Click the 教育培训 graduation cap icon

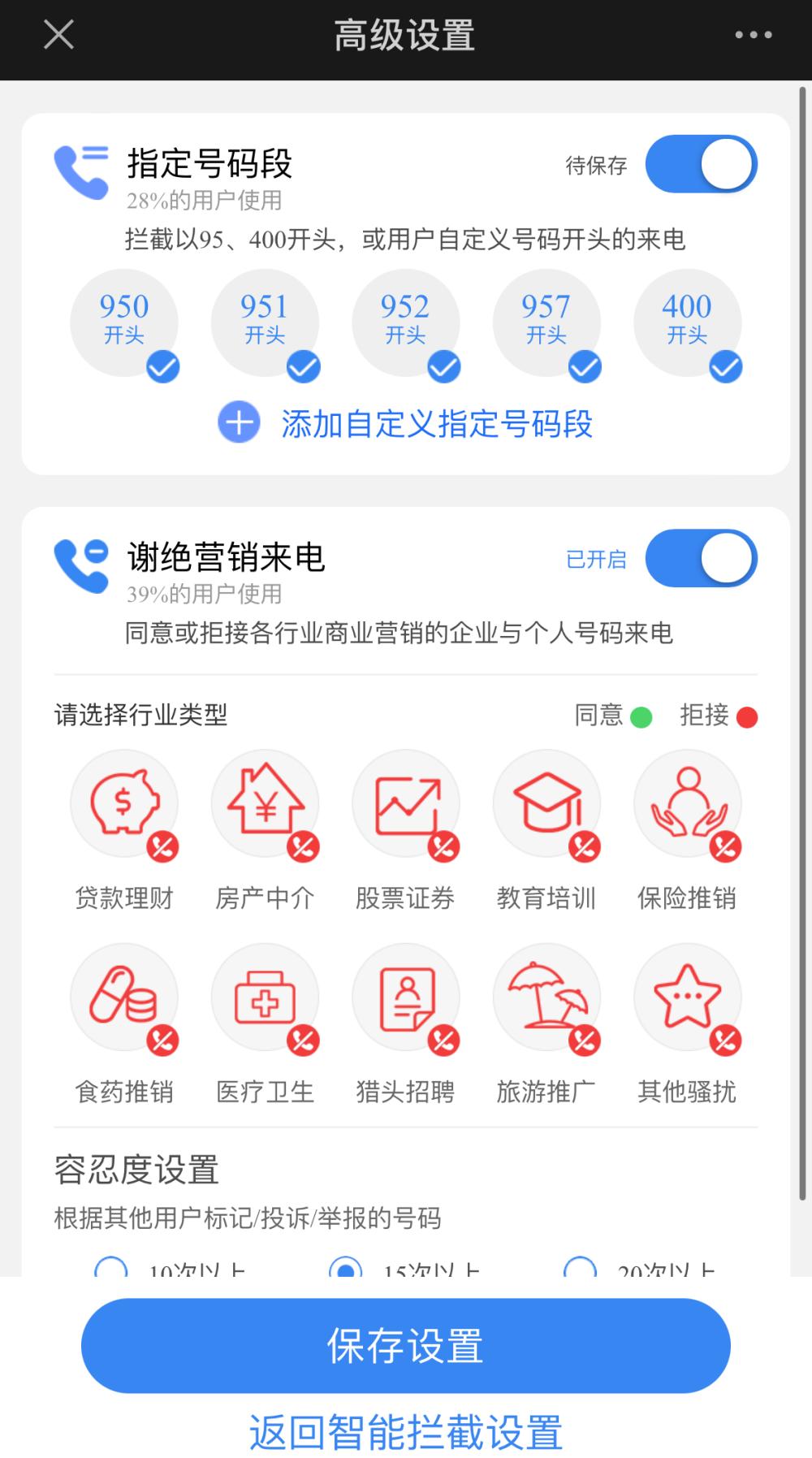[547, 803]
